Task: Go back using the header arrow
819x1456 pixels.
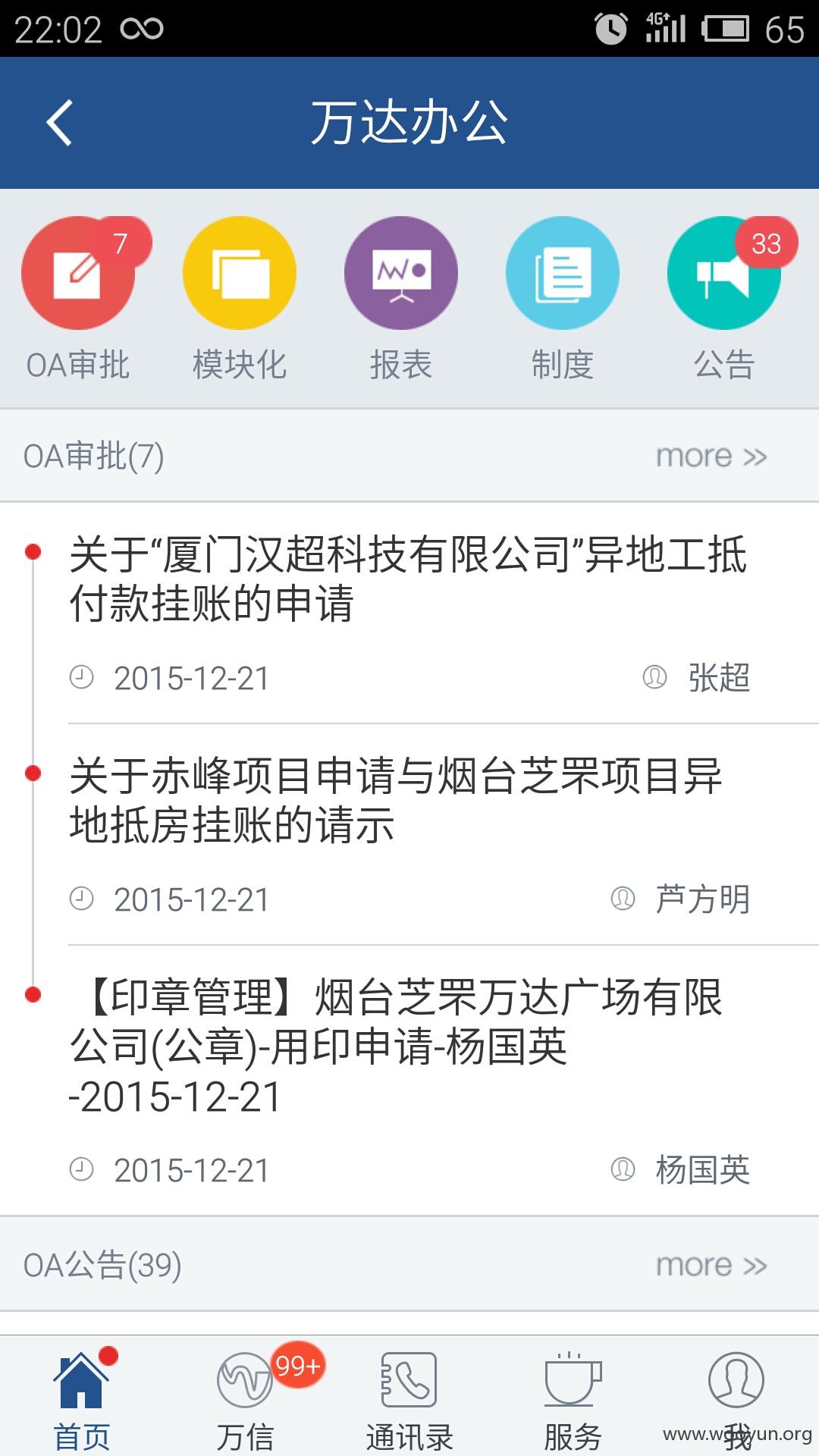Action: coord(59,123)
